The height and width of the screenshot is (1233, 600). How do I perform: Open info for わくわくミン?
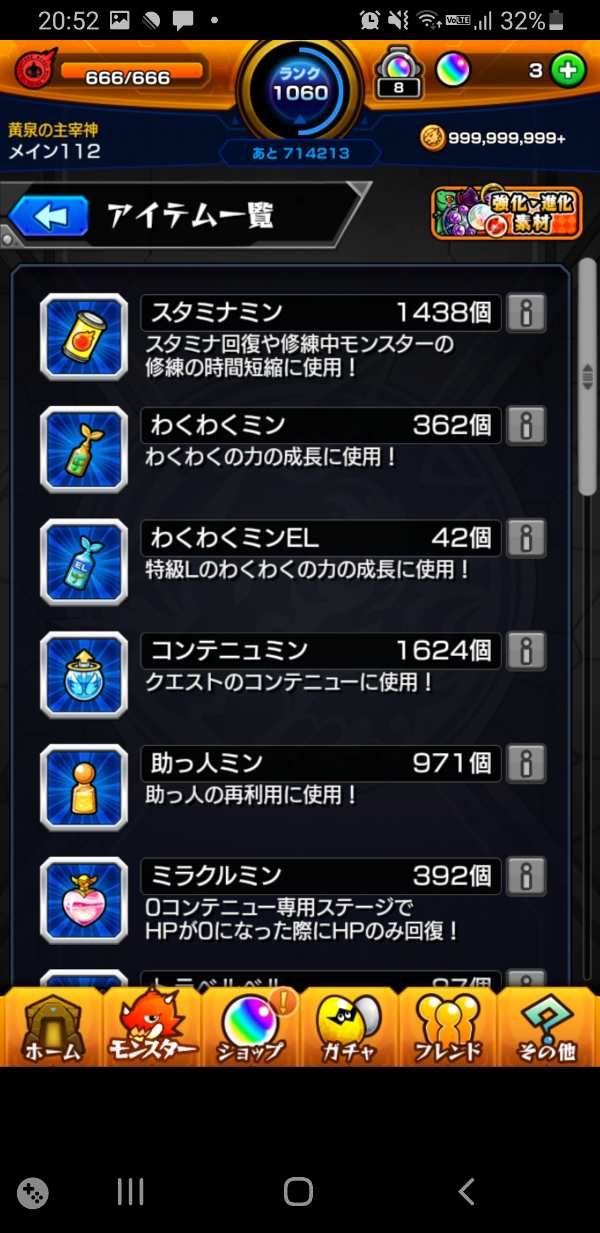coord(526,425)
